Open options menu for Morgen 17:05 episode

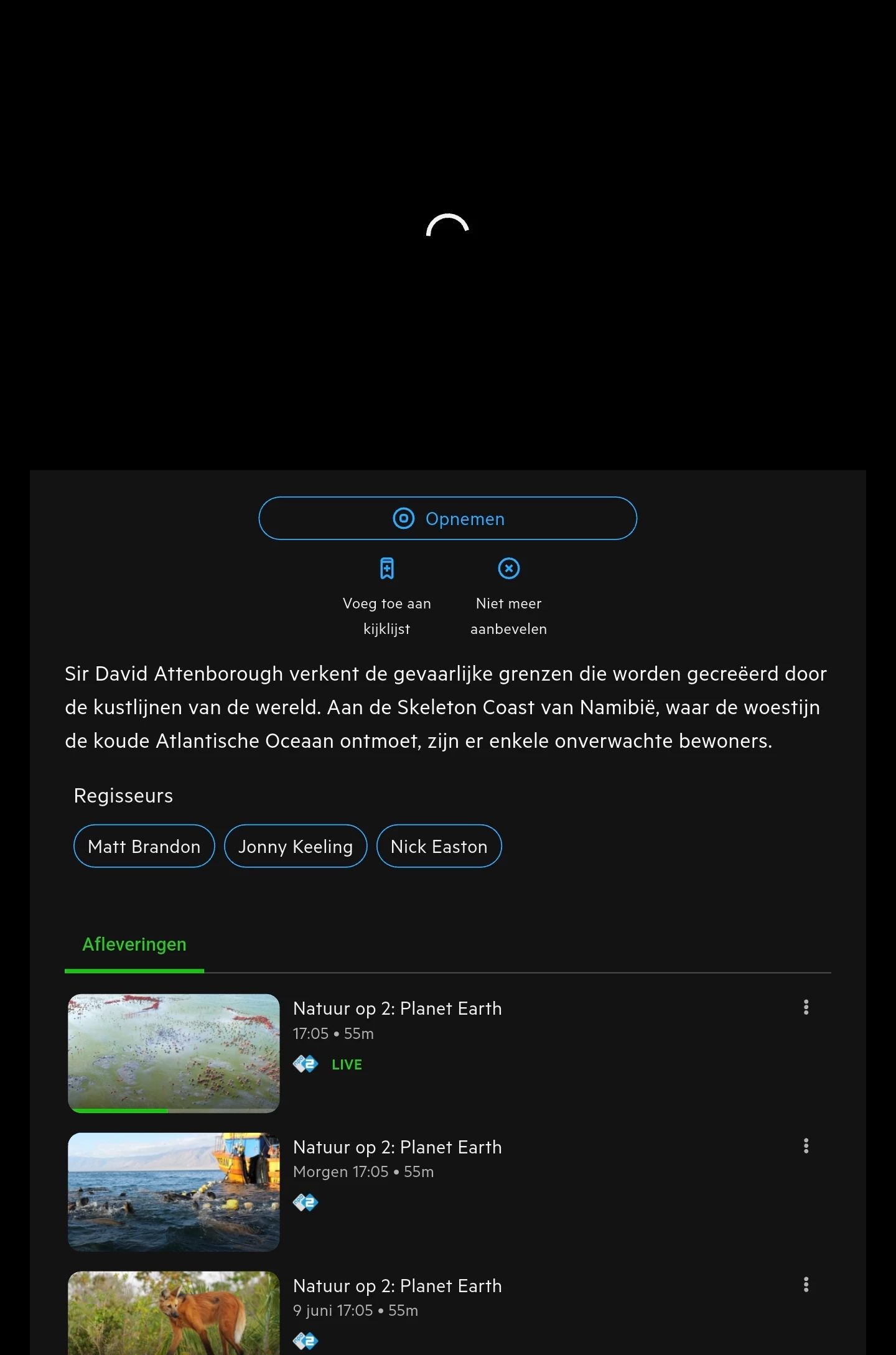806,1146
